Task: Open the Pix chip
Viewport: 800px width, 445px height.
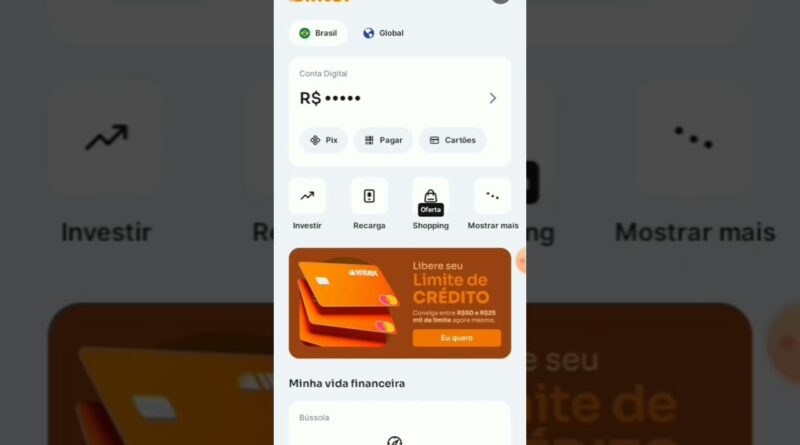Action: (323, 140)
